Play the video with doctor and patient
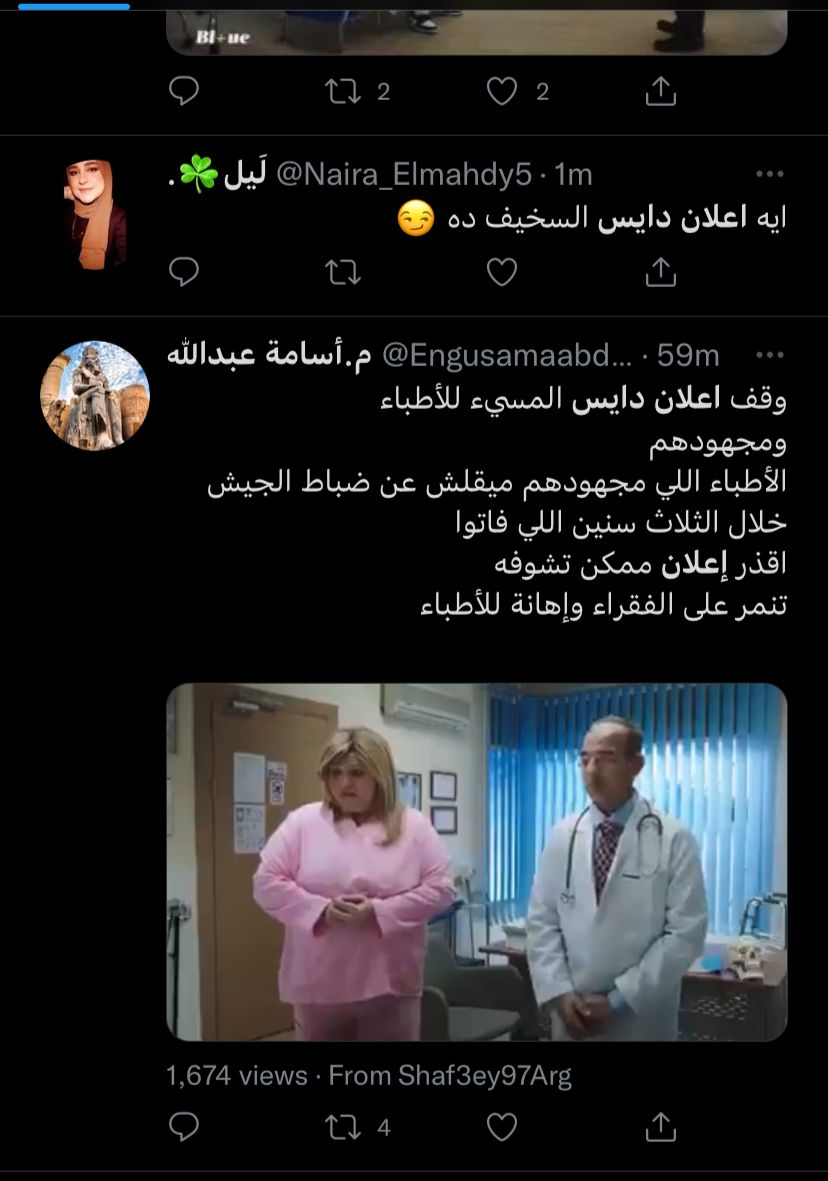 pos(476,862)
